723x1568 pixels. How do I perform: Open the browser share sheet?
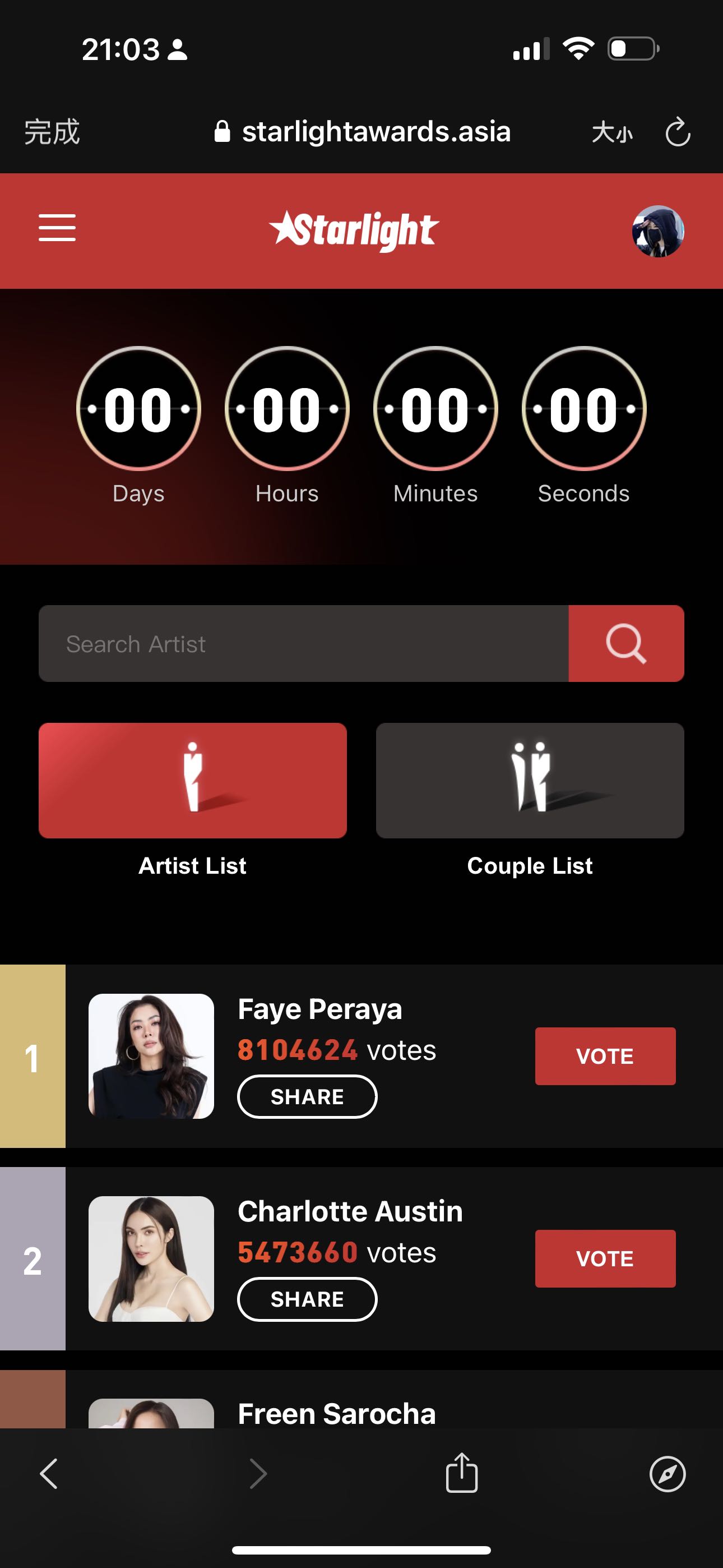click(x=462, y=1473)
